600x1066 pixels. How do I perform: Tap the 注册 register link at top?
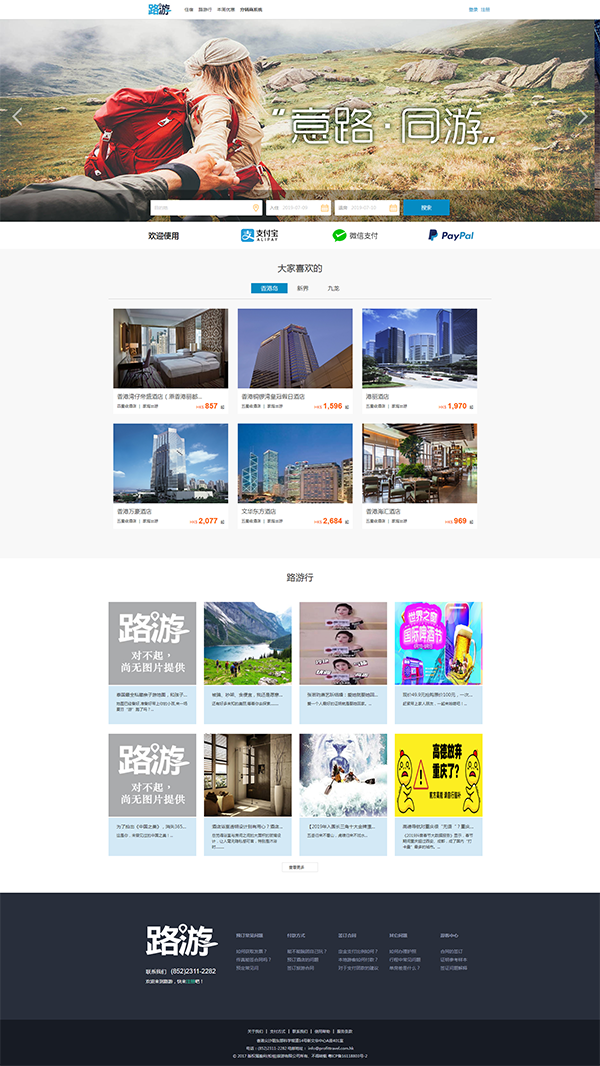click(485, 9)
